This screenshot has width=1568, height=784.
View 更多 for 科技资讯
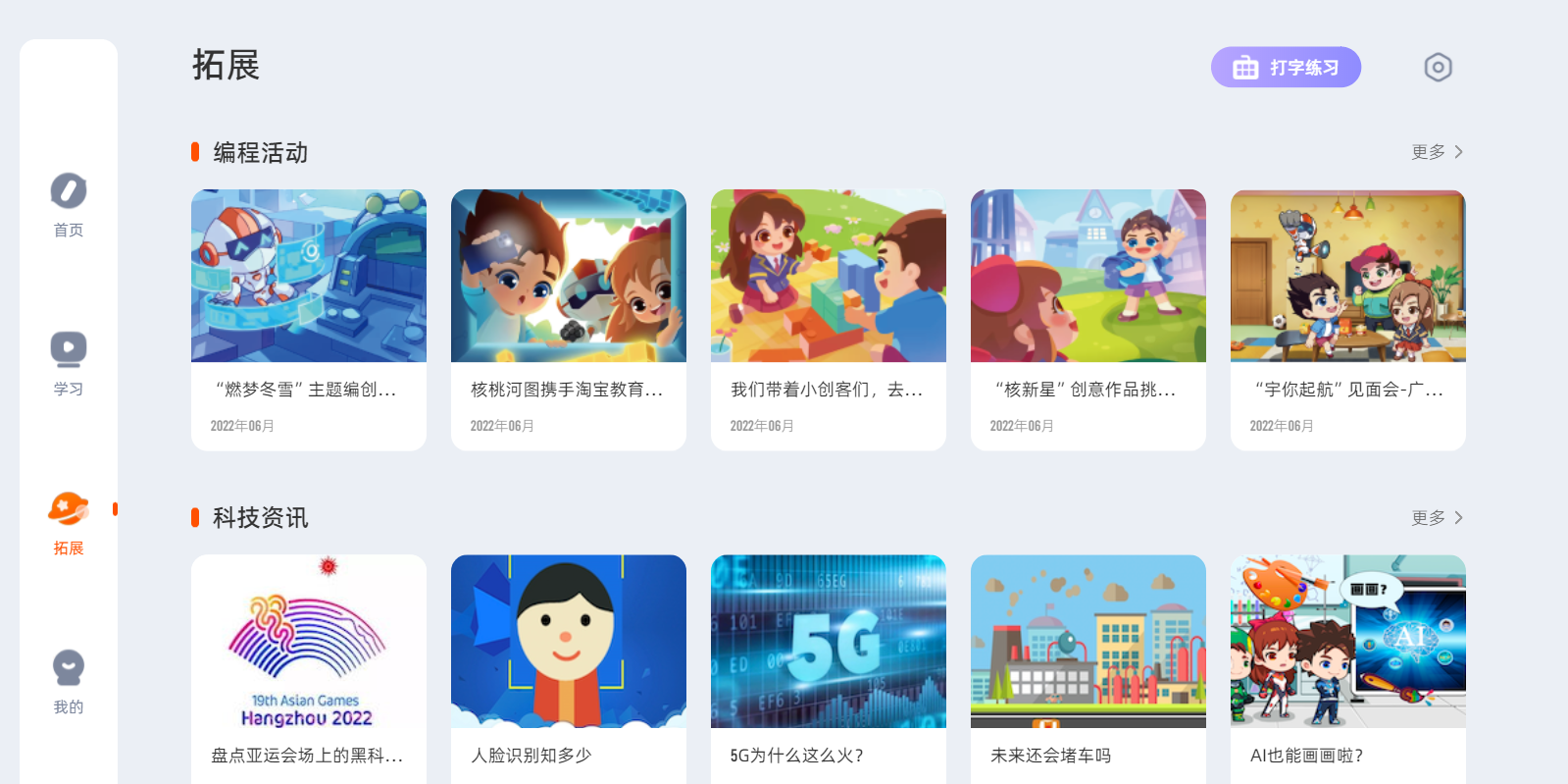click(x=1437, y=517)
